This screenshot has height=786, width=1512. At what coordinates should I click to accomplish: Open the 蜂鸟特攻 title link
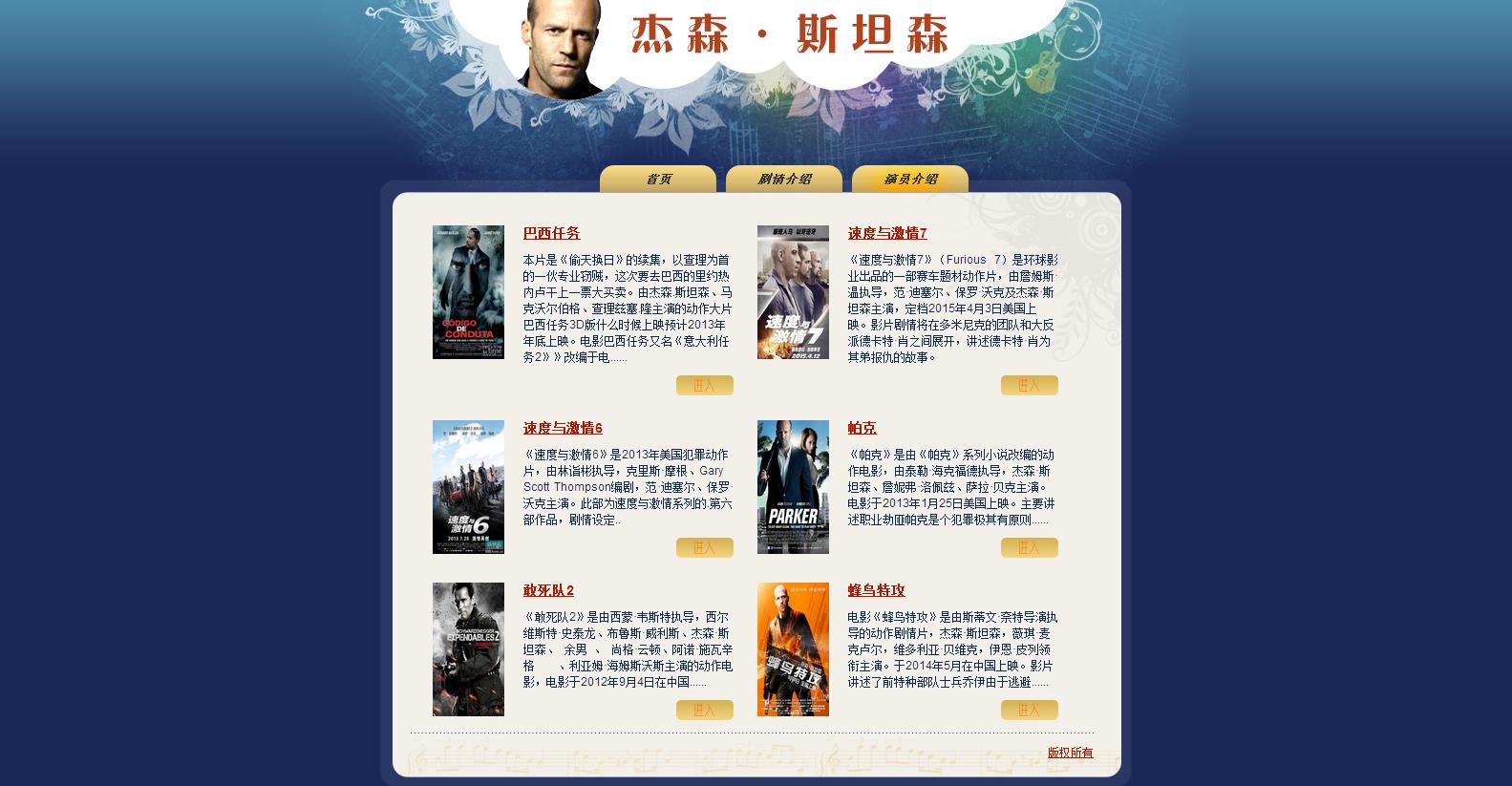pos(876,590)
